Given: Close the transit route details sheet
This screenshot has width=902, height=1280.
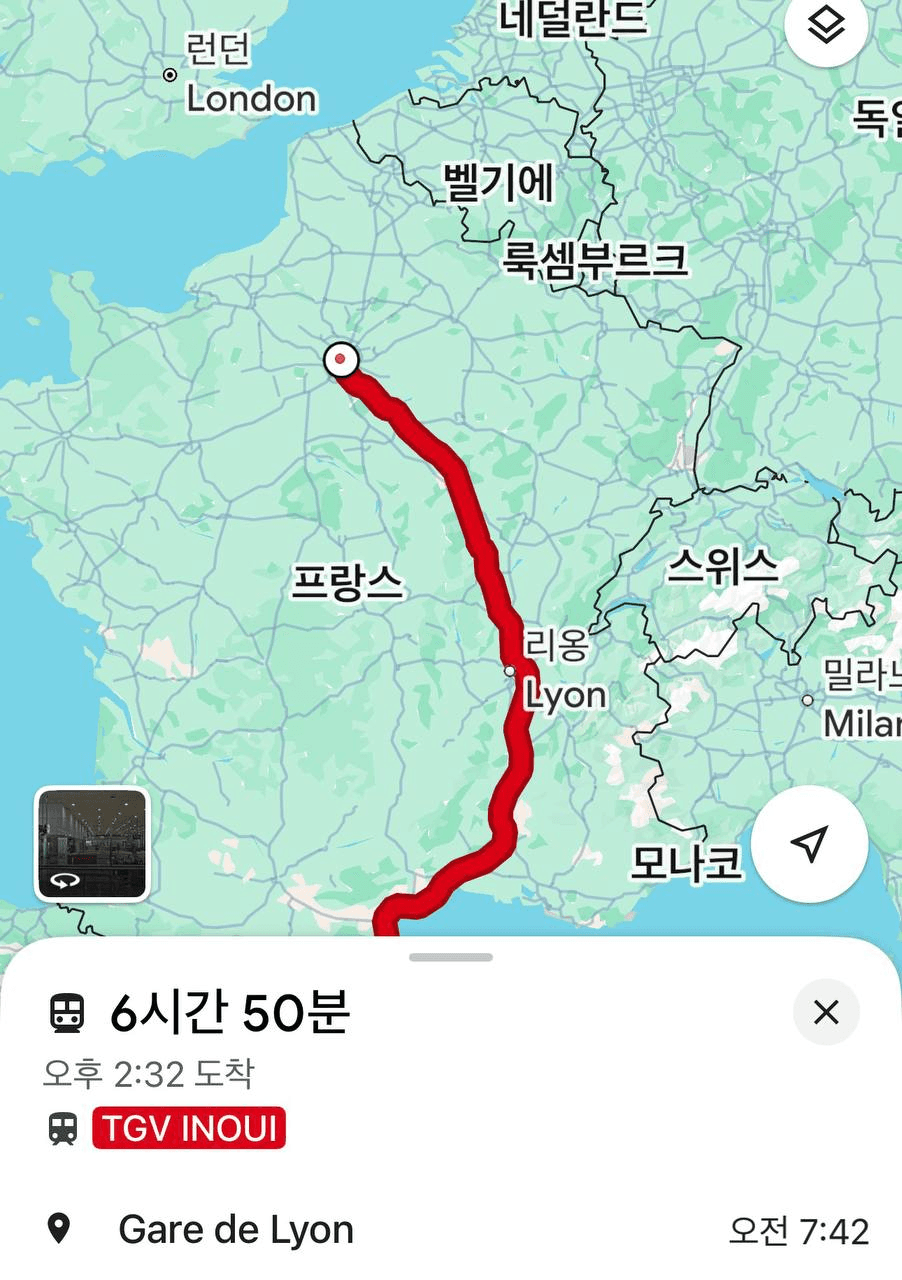Looking at the screenshot, I should tap(826, 1012).
